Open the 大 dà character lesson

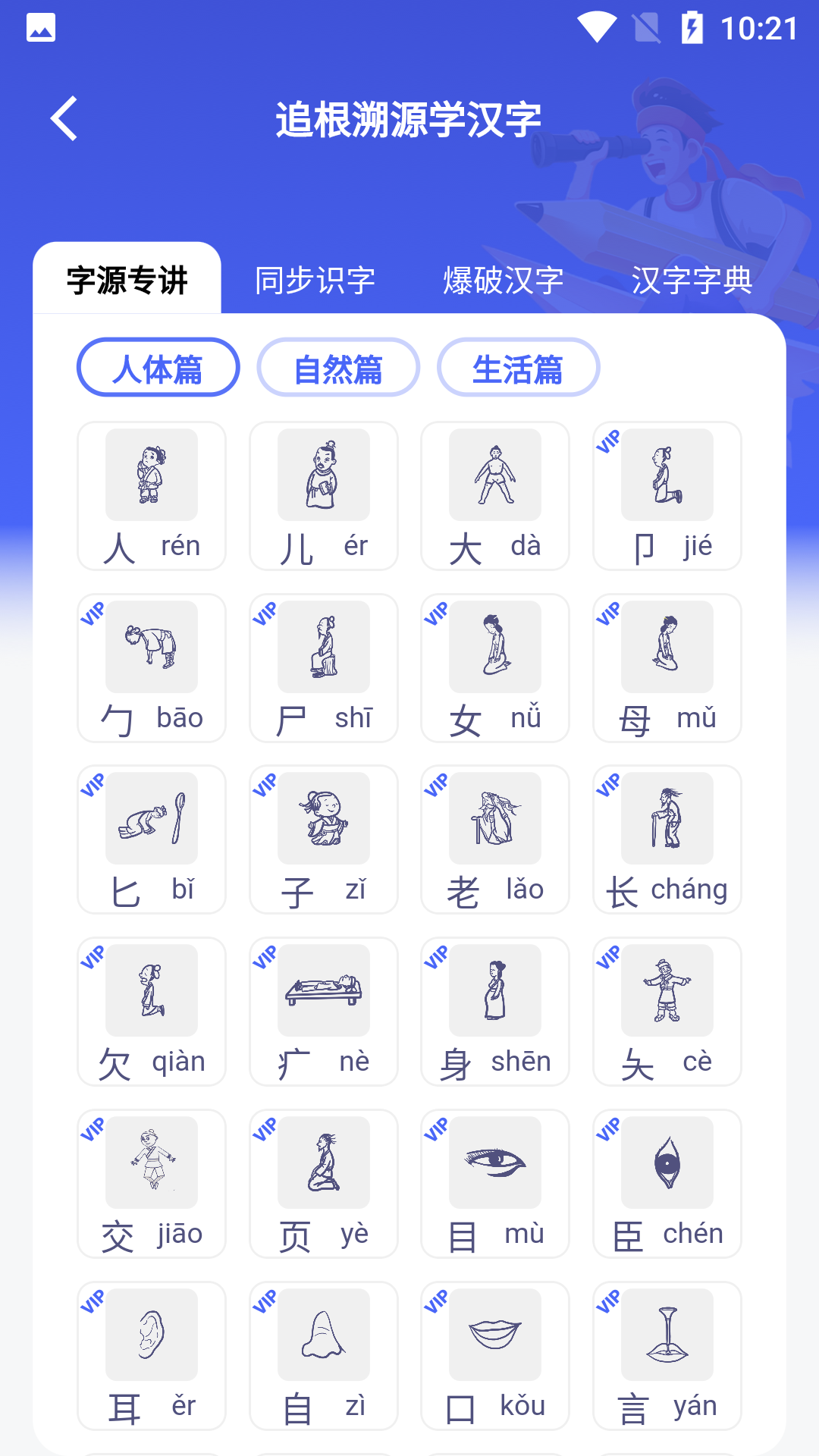click(494, 494)
